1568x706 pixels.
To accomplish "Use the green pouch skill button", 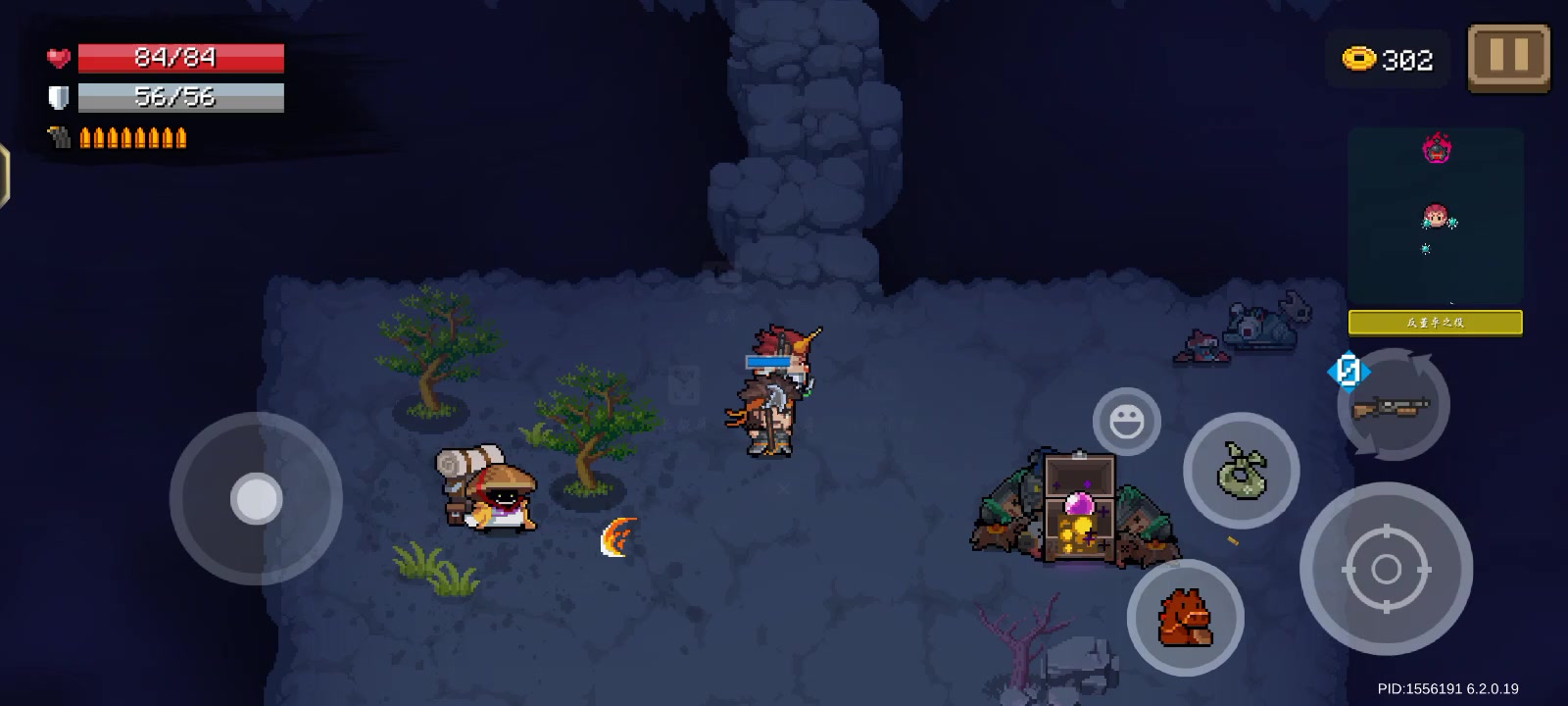I will tap(1241, 471).
